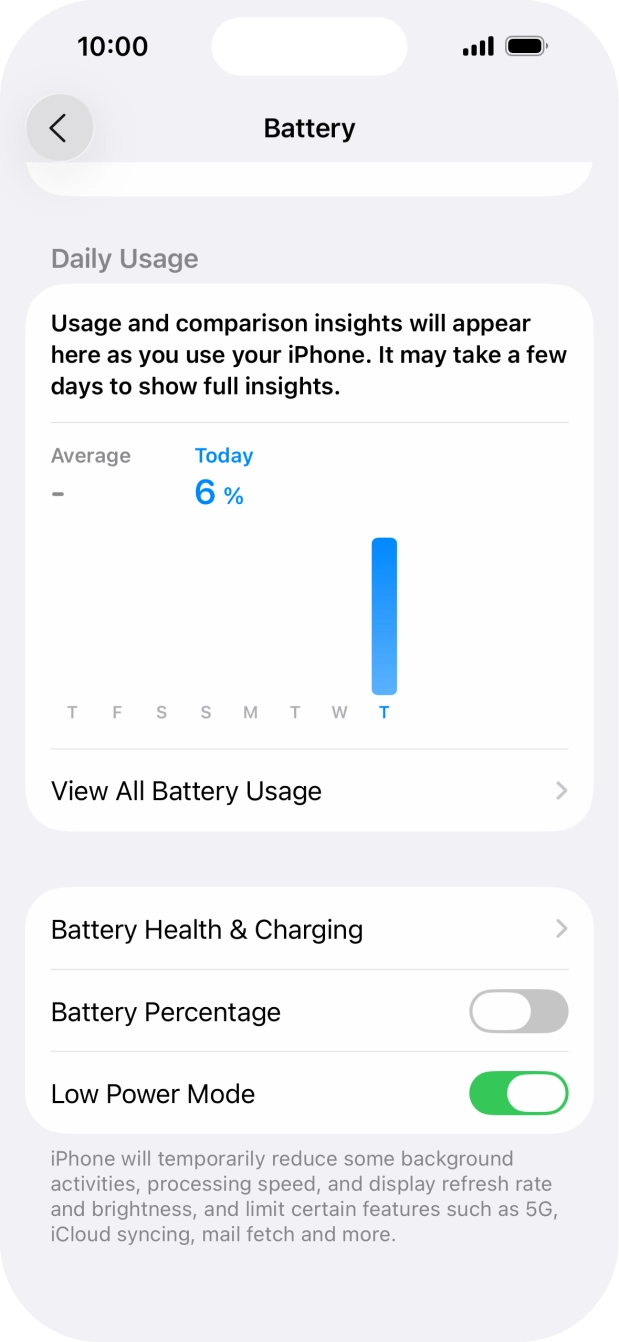Open View All Battery Usage

point(309,791)
